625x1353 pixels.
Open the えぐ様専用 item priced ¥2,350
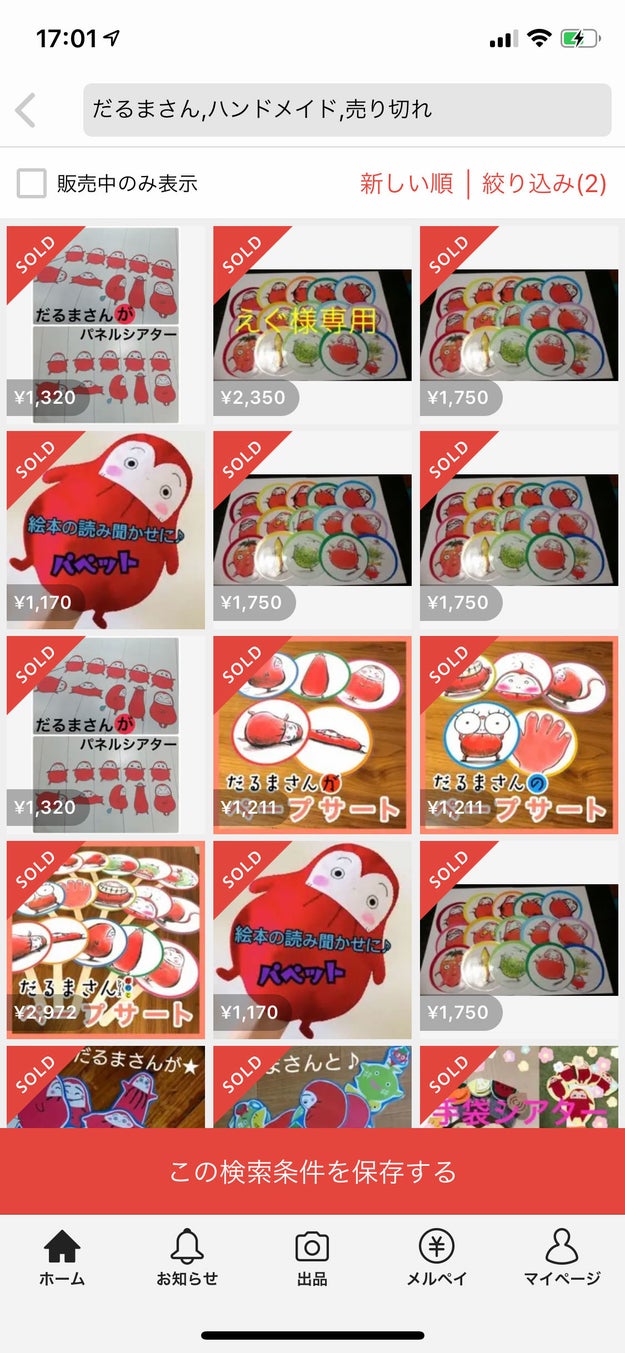pyautogui.click(x=312, y=325)
